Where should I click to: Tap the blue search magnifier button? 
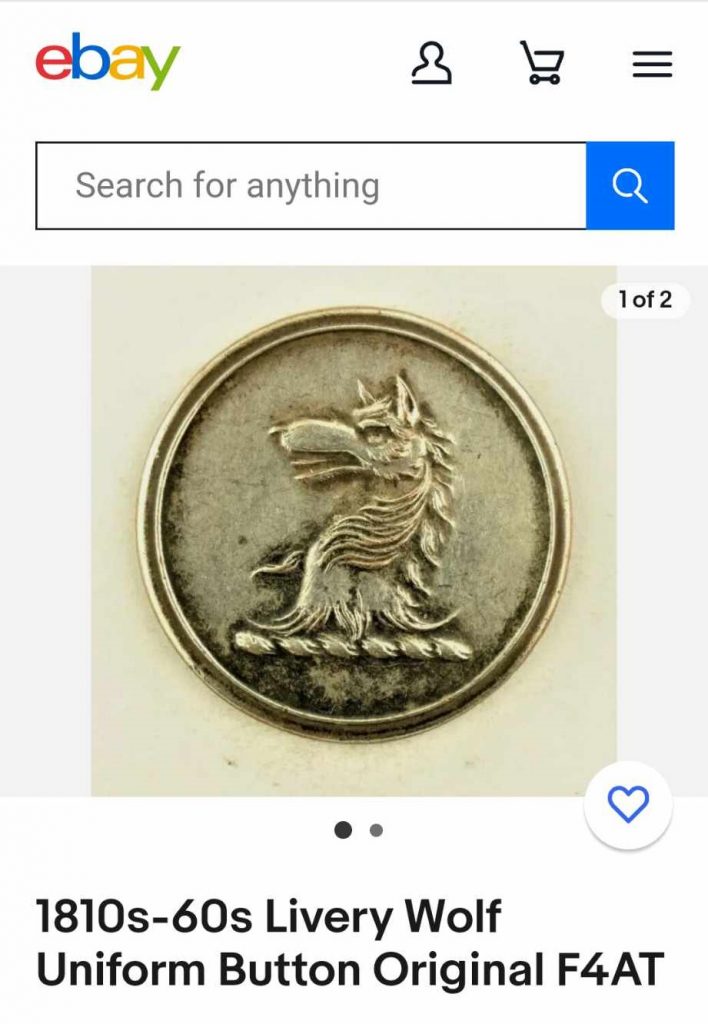pyautogui.click(x=630, y=186)
